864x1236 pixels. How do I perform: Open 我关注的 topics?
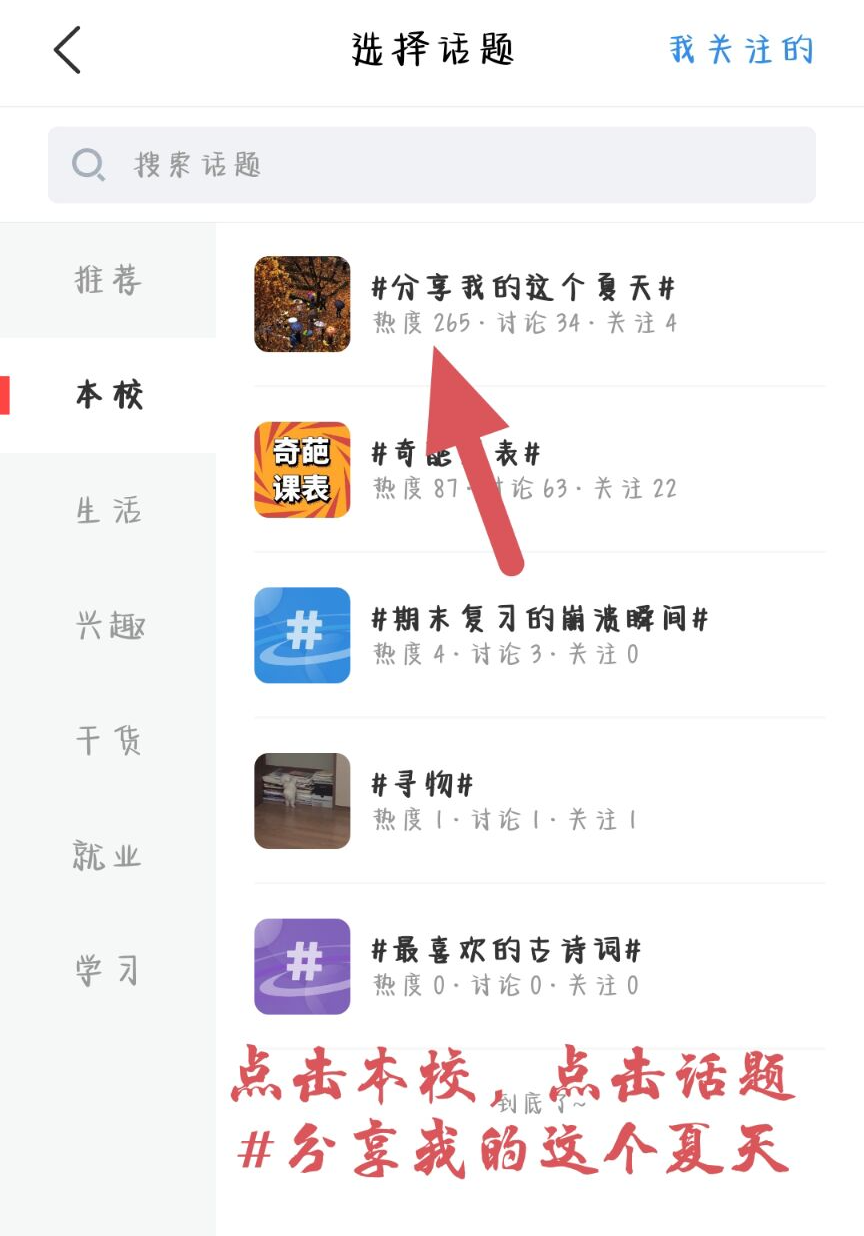pyautogui.click(x=741, y=50)
